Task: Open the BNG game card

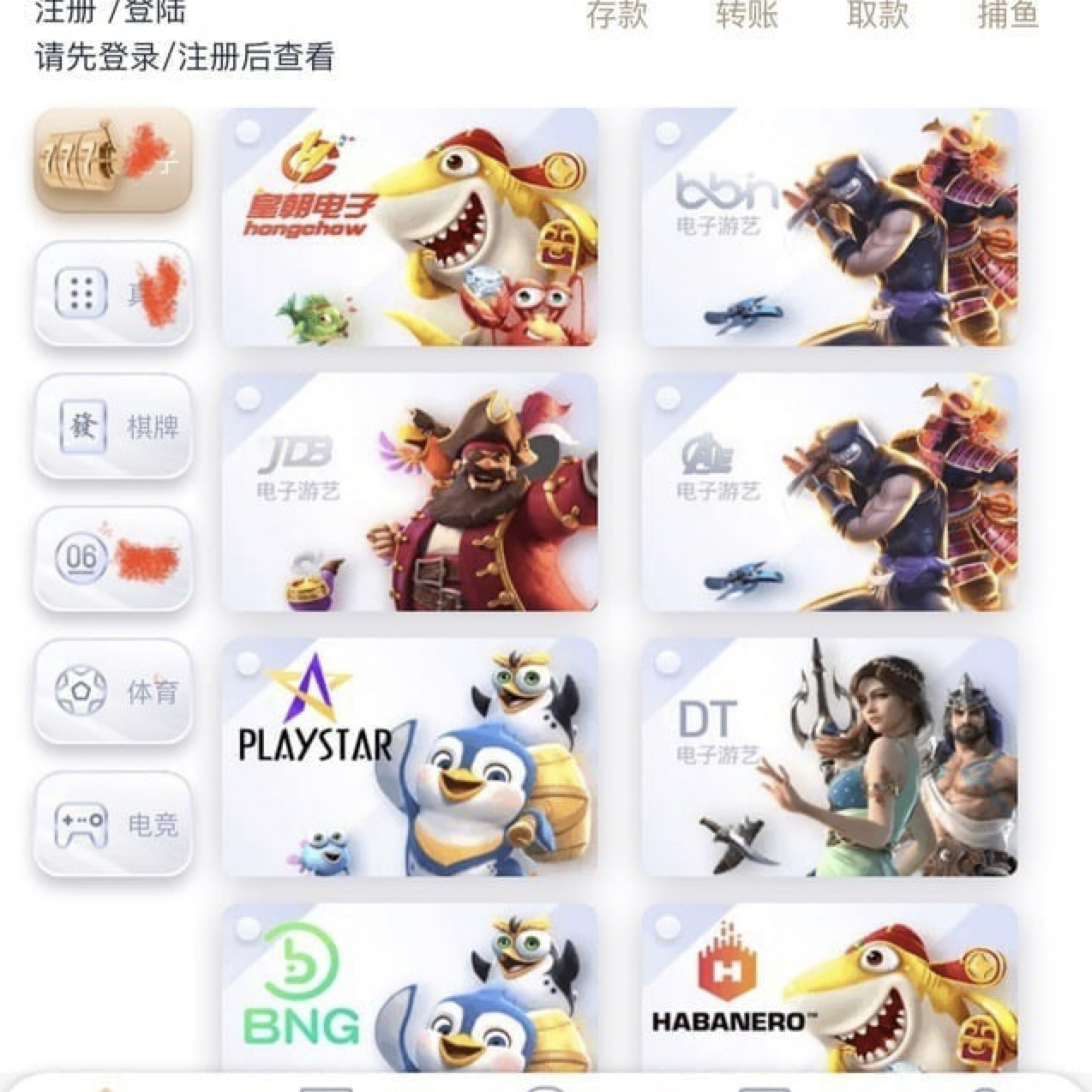Action: pos(410,990)
